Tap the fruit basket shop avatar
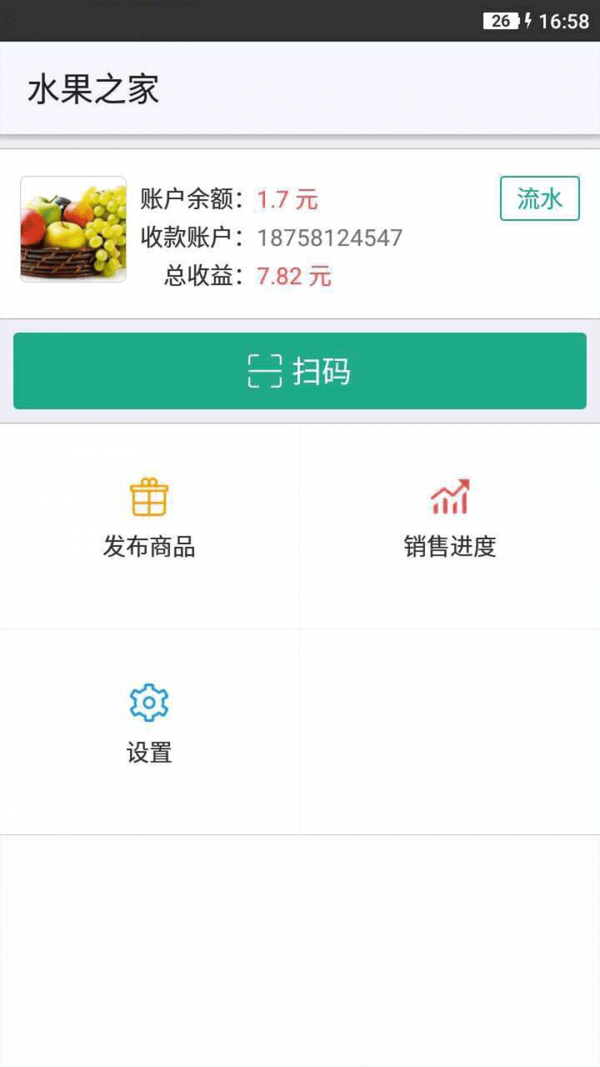Image resolution: width=600 pixels, height=1067 pixels. click(x=74, y=229)
